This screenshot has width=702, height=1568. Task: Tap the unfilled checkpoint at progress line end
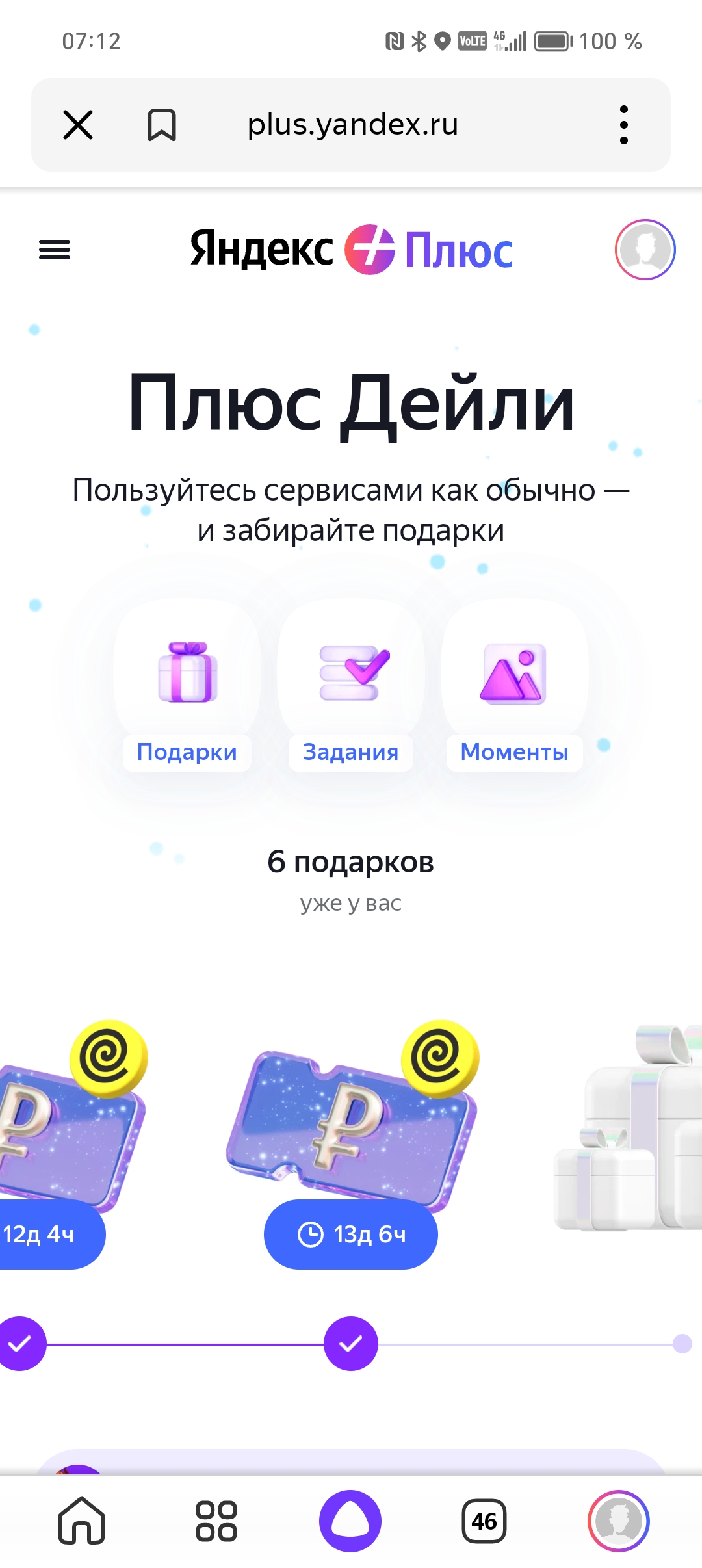[680, 1344]
